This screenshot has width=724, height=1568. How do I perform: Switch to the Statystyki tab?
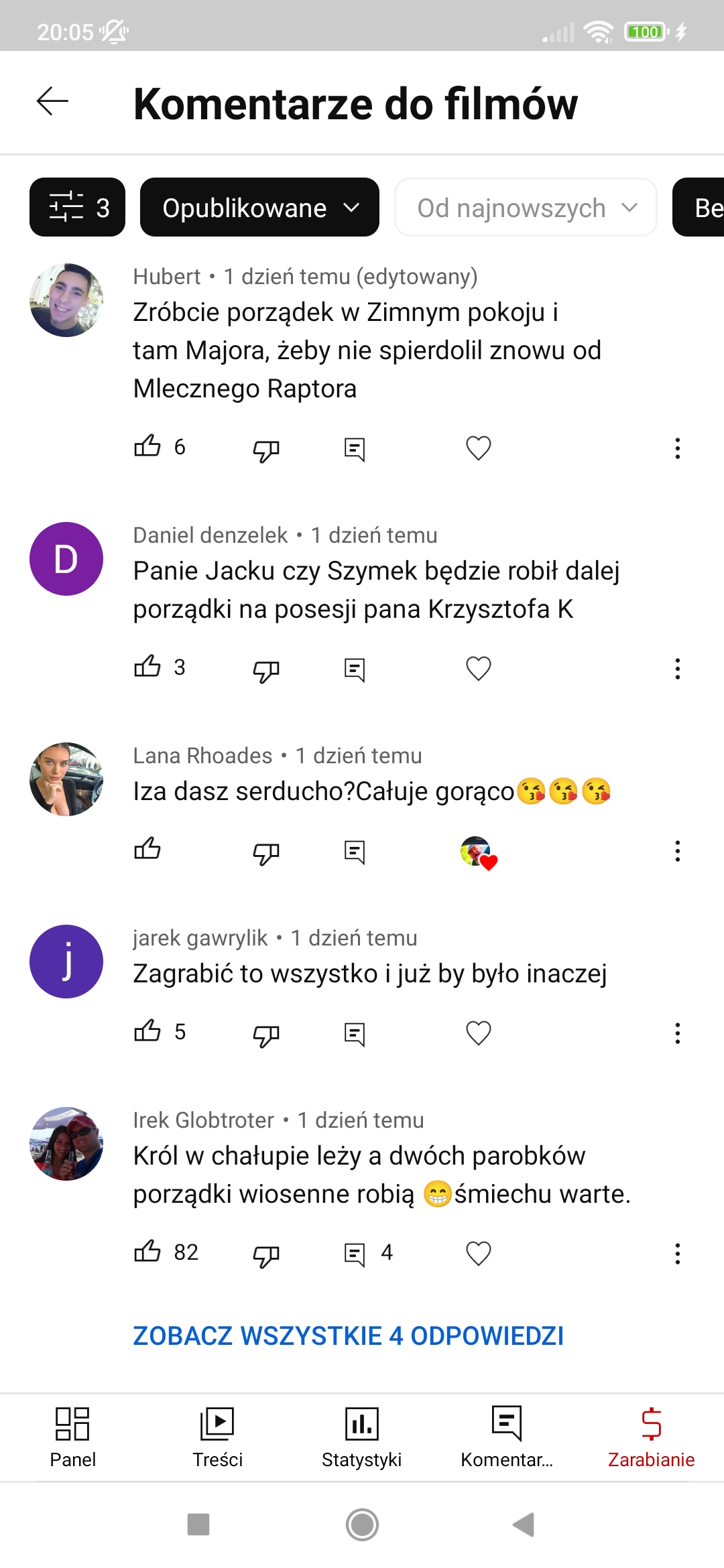pos(361,1437)
